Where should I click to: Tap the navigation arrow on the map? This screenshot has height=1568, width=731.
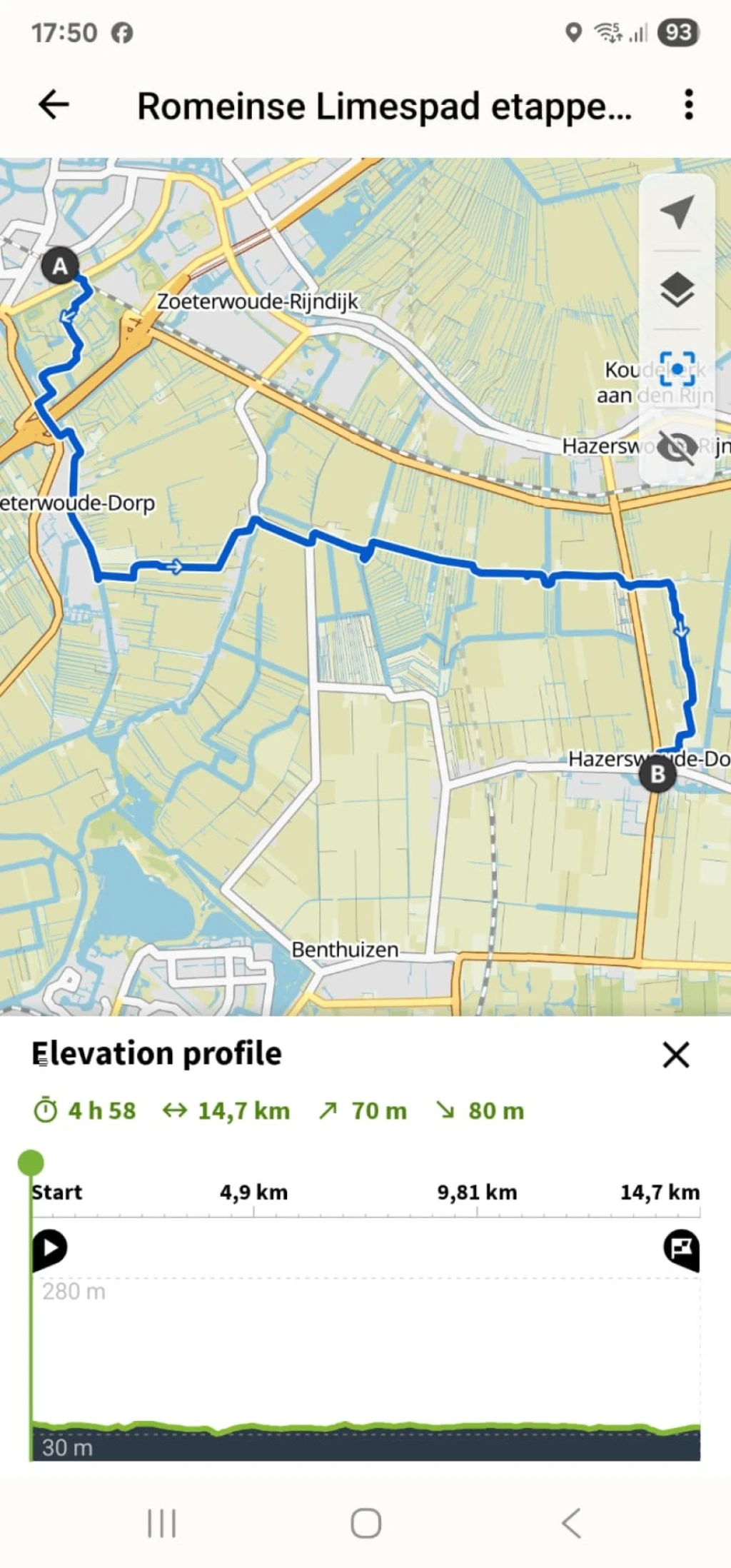click(677, 211)
